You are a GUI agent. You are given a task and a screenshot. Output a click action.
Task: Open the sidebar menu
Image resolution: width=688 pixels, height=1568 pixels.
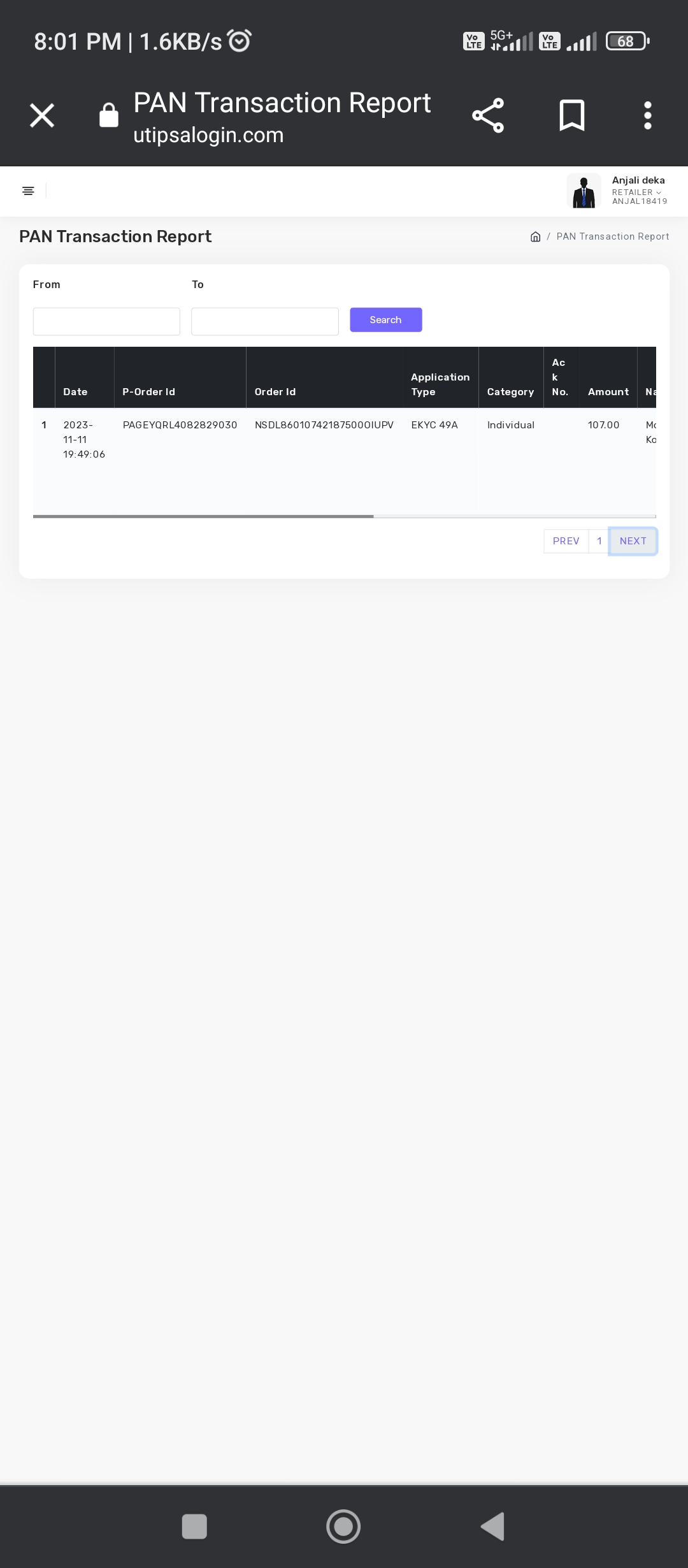click(28, 191)
